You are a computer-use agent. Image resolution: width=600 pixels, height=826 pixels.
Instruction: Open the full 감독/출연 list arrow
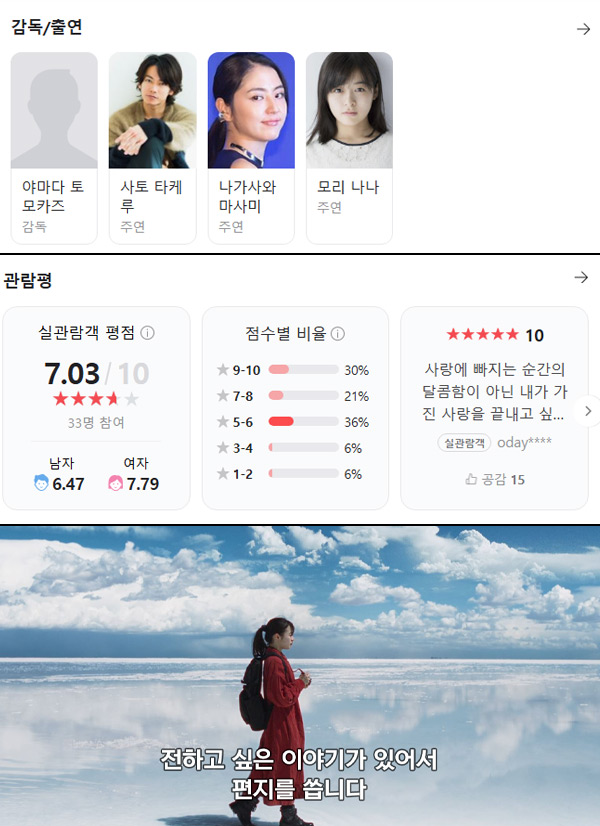(x=583, y=29)
